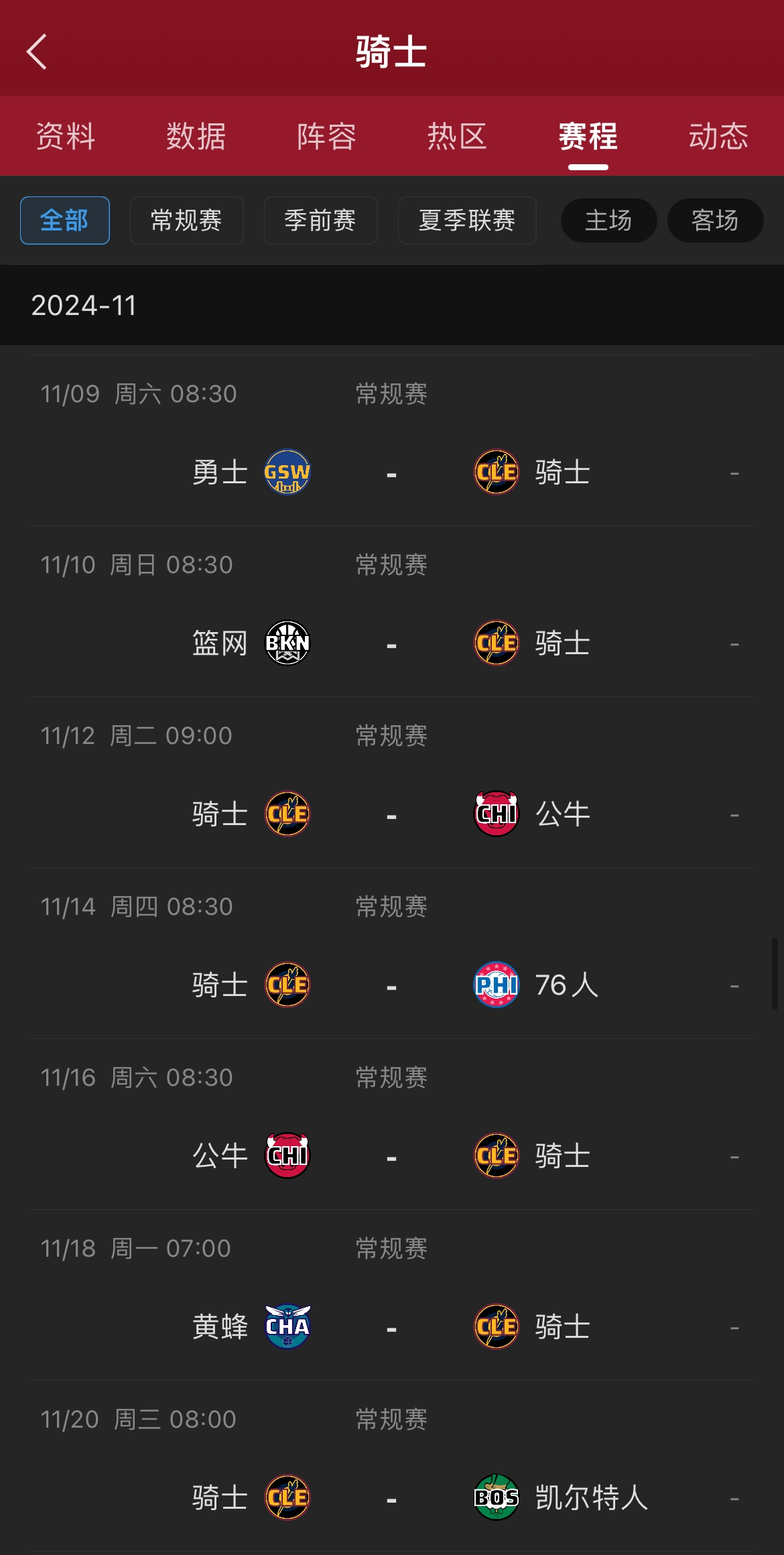Go back from the 骑士 team page

pyautogui.click(x=38, y=52)
